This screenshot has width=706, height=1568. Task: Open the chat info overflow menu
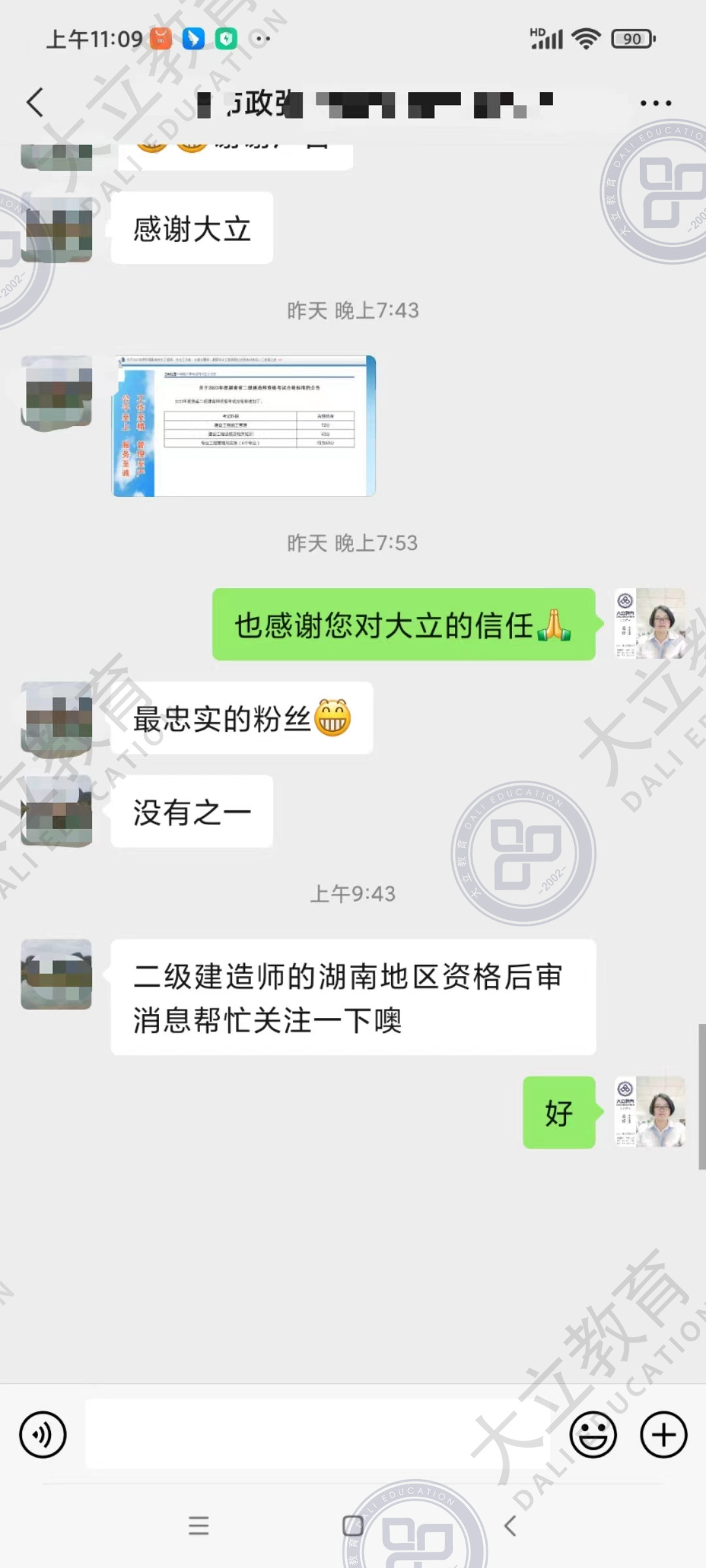[655, 103]
